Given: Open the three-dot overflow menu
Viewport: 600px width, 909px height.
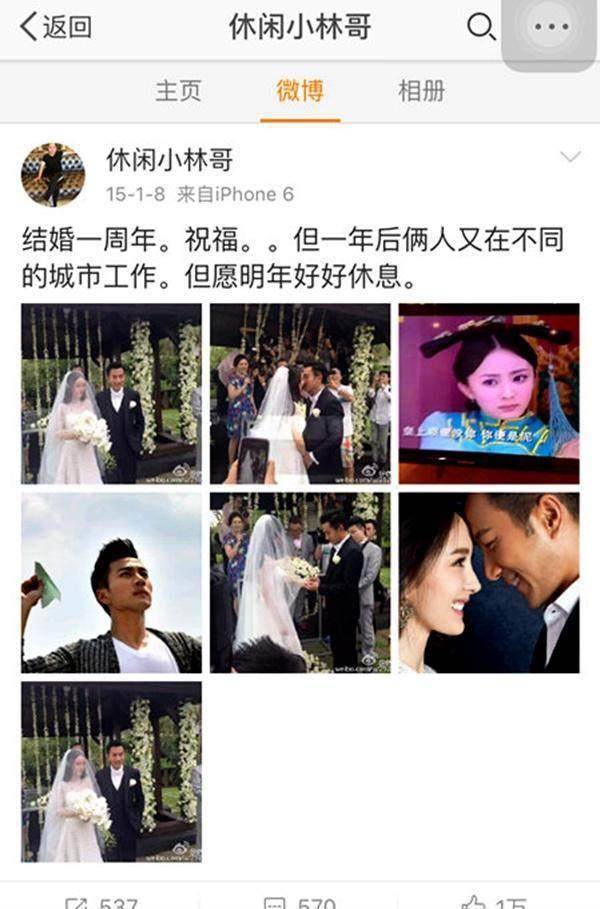Looking at the screenshot, I should click(551, 28).
